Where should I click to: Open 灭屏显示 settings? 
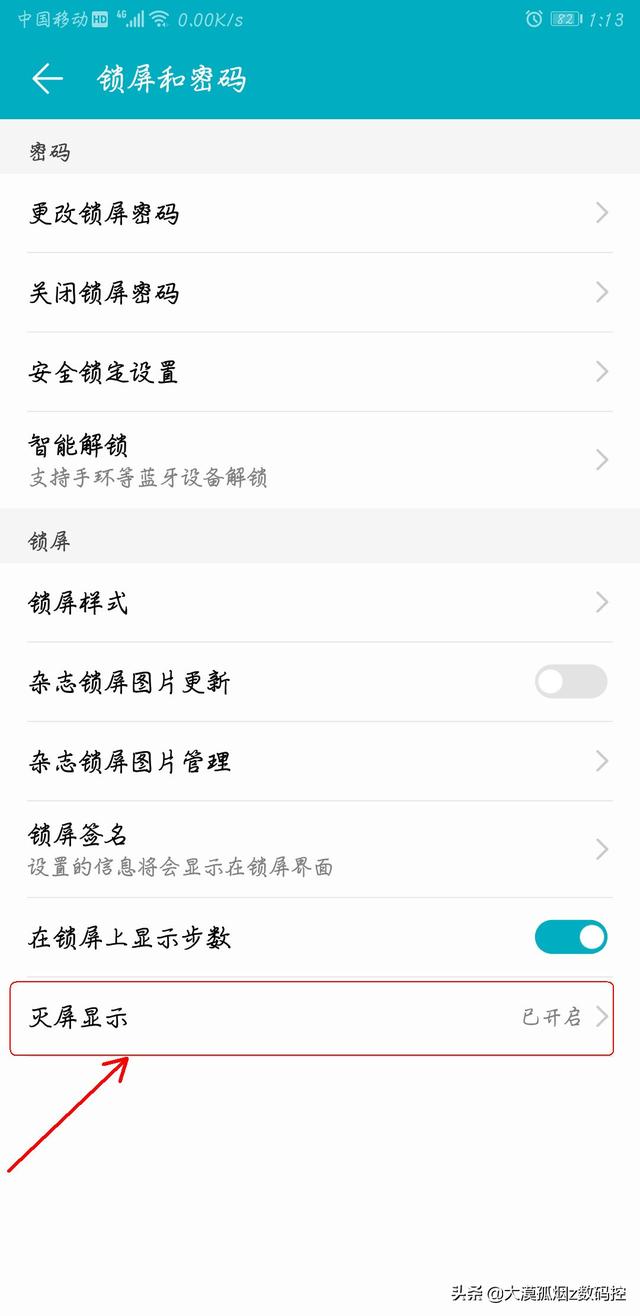click(x=320, y=1018)
